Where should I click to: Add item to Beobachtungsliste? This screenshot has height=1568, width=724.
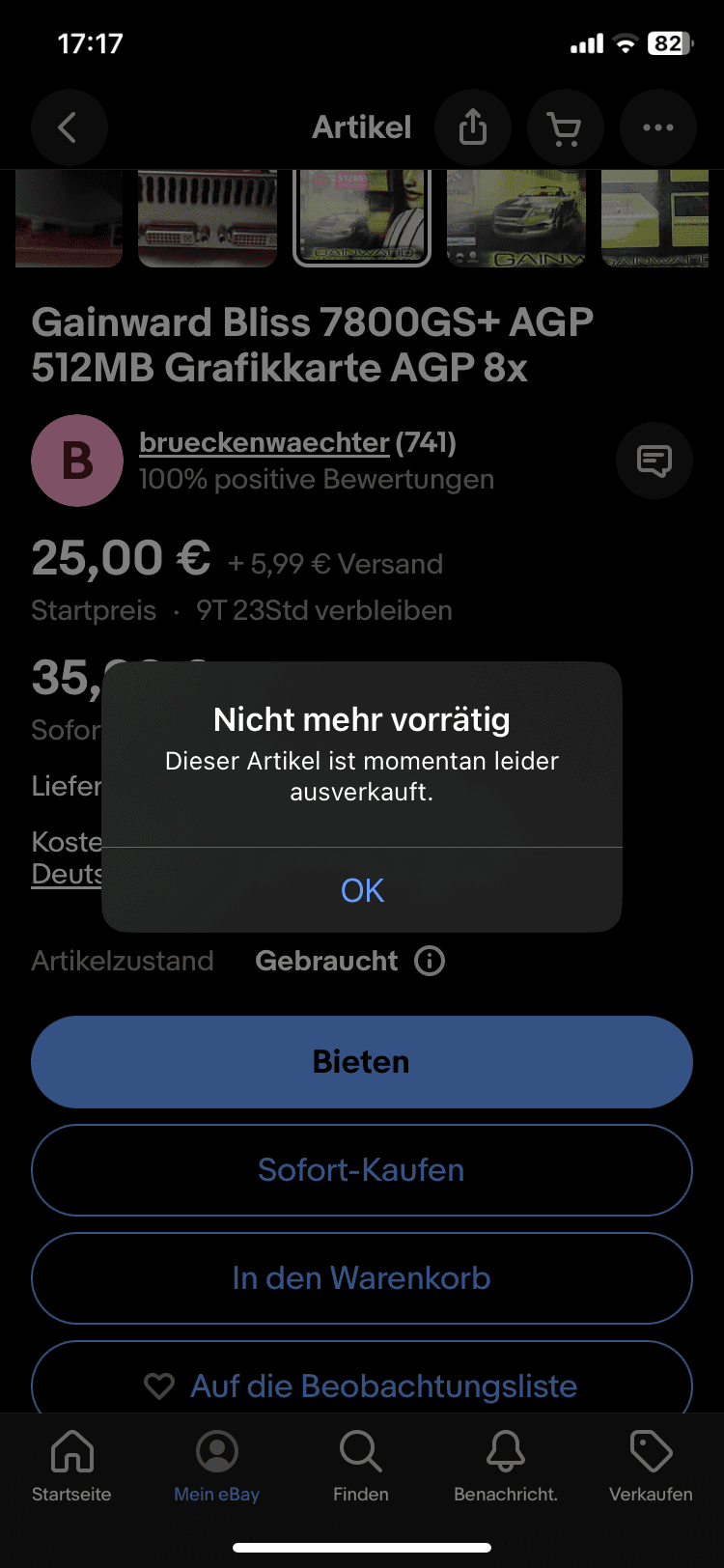click(362, 1386)
